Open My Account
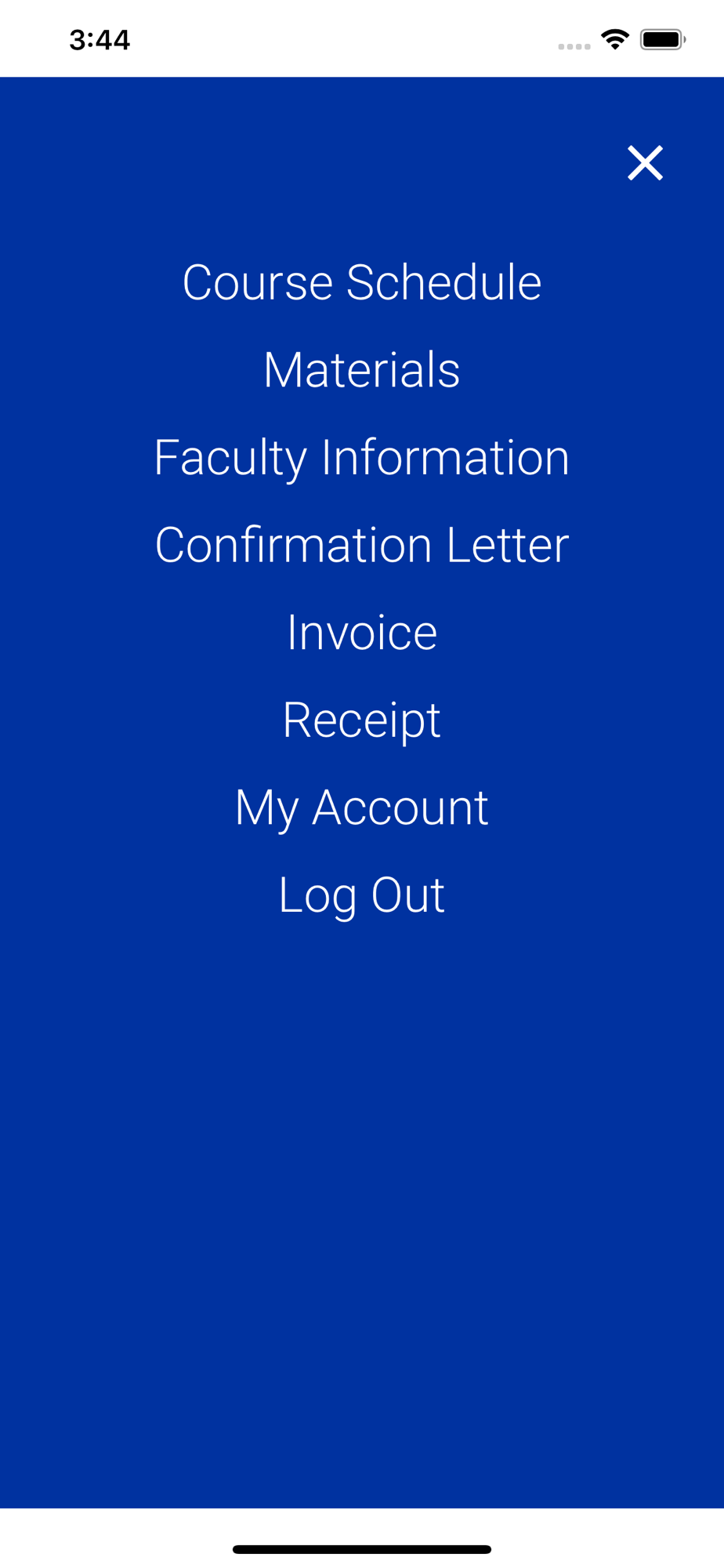The height and width of the screenshot is (1568, 724). point(362,808)
